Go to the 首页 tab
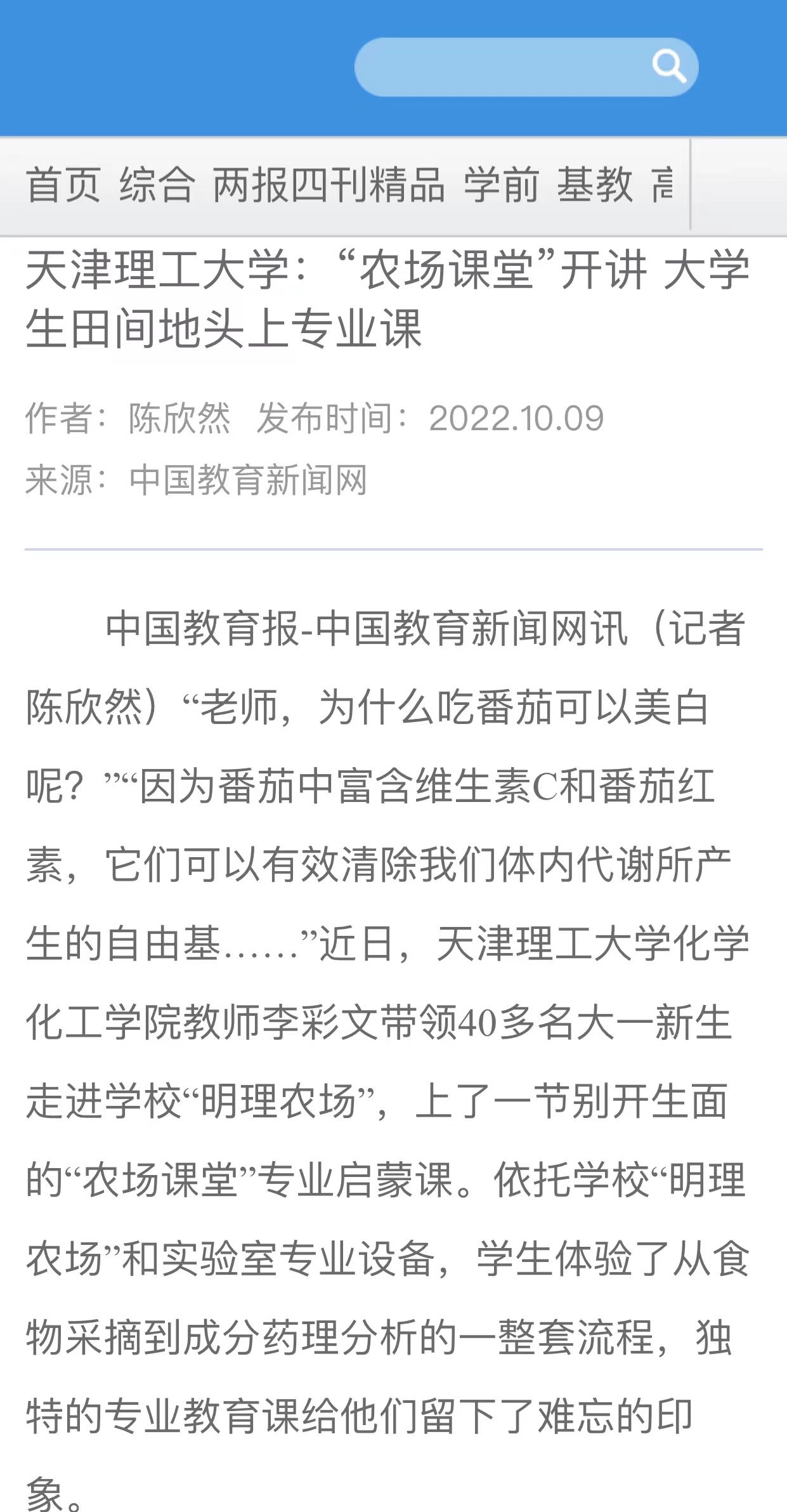 pos(63,185)
